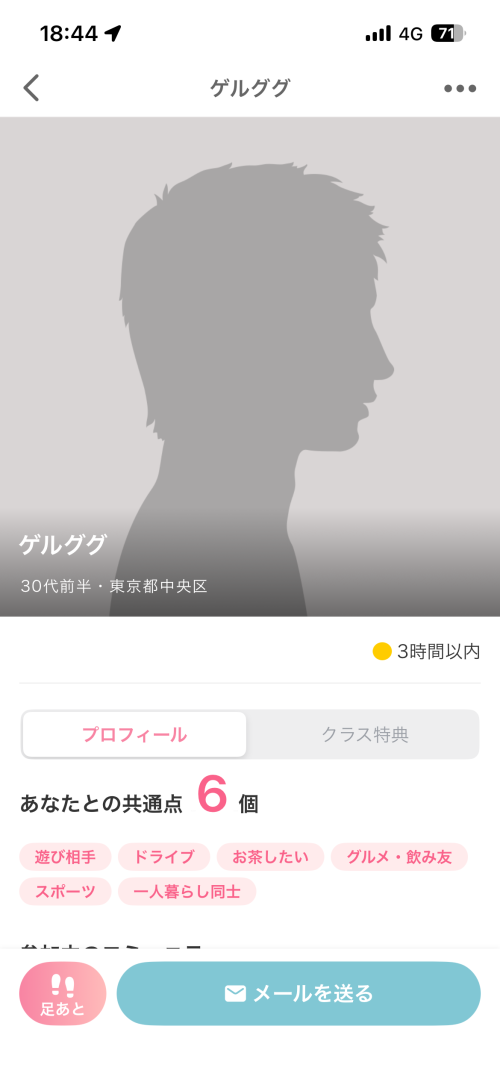Go back using the top-left arrow

pos(32,88)
